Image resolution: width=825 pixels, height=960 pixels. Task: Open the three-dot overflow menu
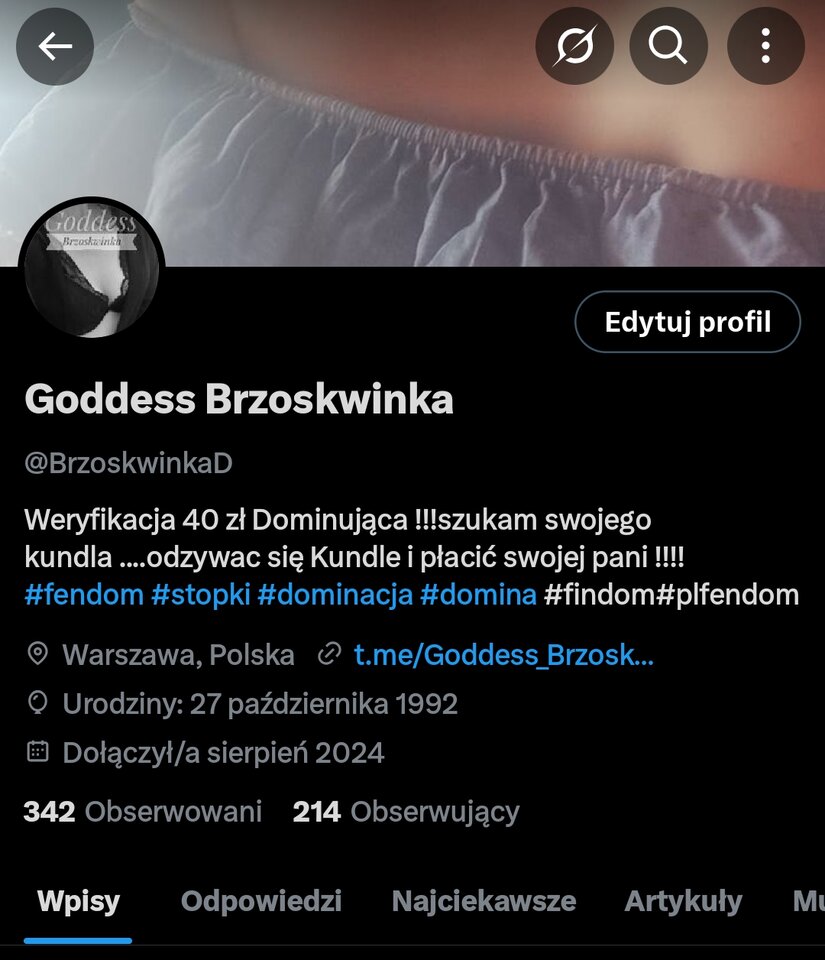(x=765, y=46)
